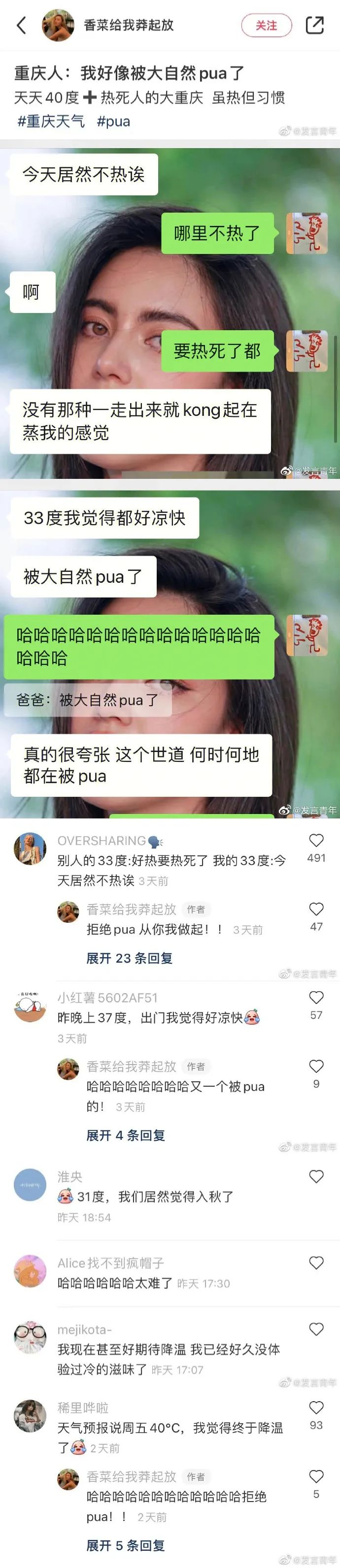
Task: Like 稀里哗啦's comment about 40°C
Action: (316, 1407)
